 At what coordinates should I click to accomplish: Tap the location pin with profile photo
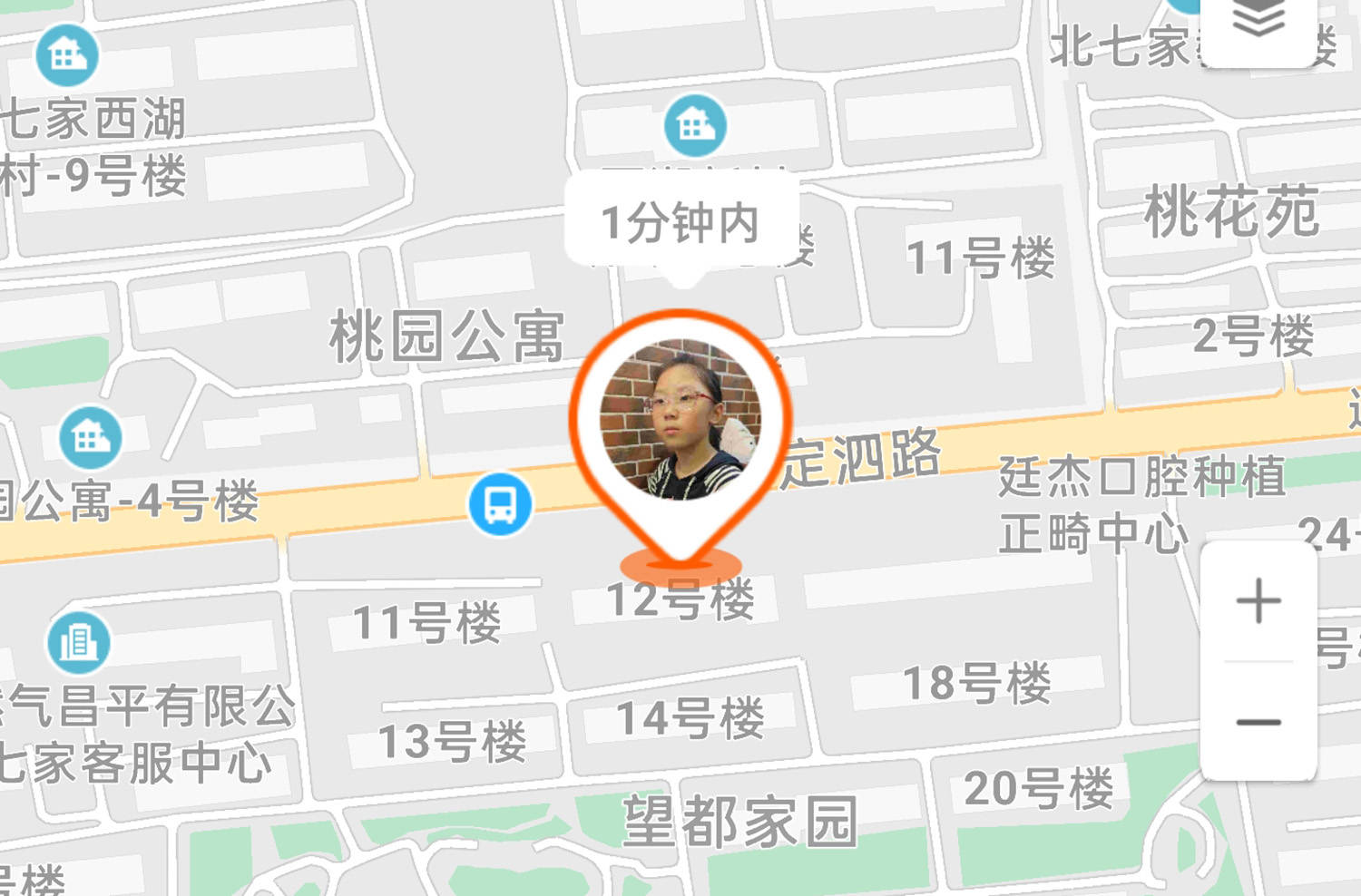click(681, 422)
